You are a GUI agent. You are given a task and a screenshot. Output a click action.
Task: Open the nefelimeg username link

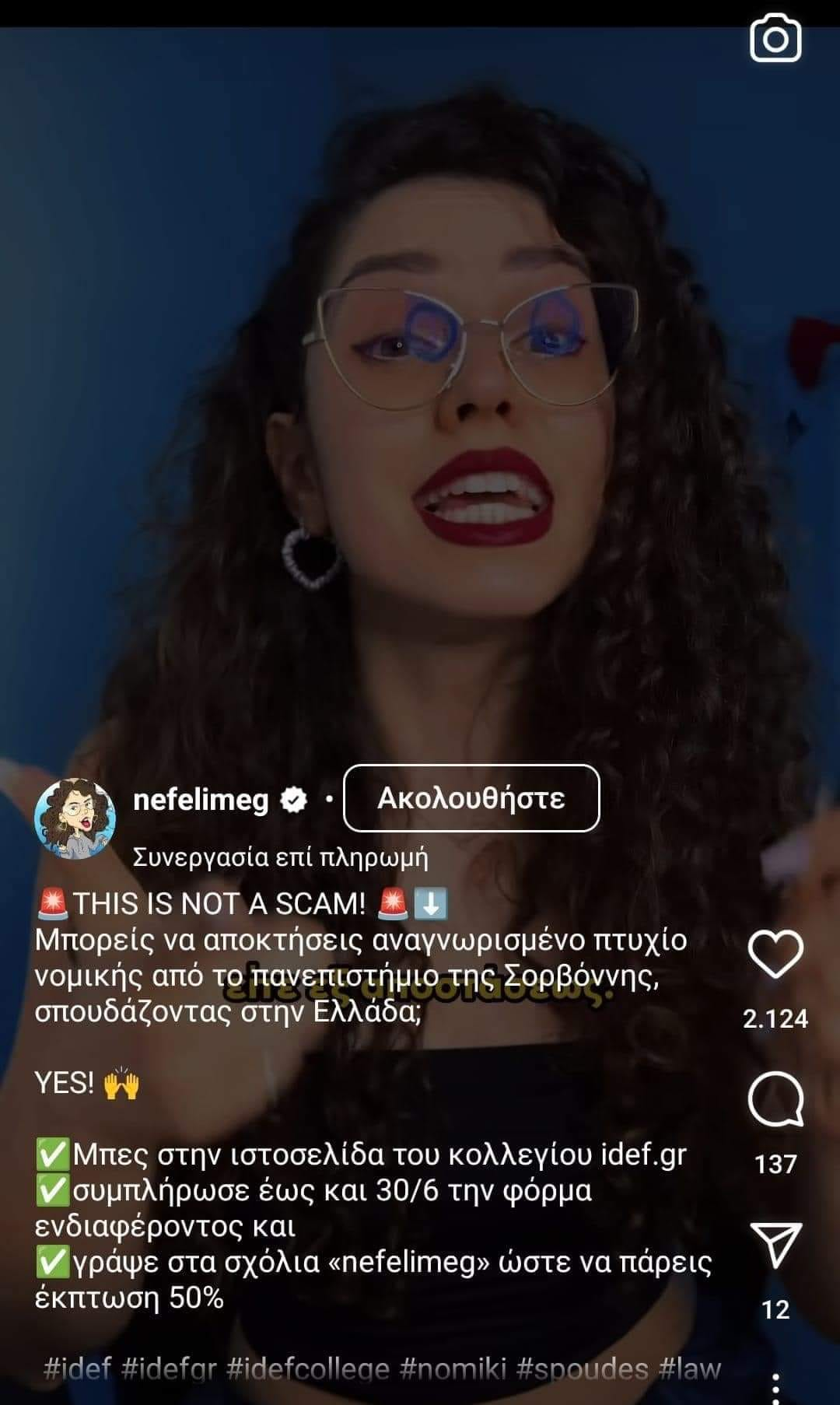click(x=201, y=799)
